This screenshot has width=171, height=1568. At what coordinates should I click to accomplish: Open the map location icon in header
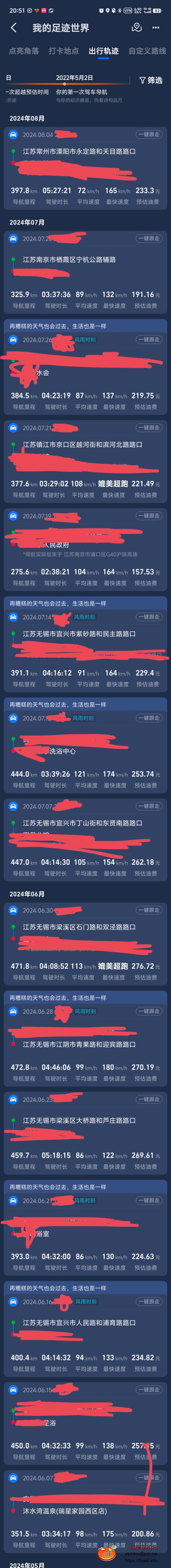(x=137, y=27)
